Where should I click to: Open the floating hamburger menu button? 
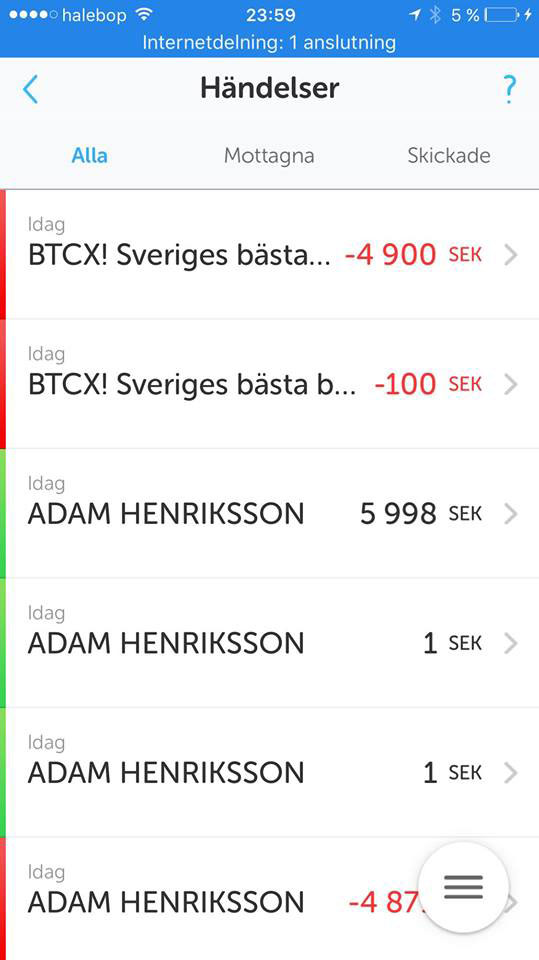[x=464, y=887]
